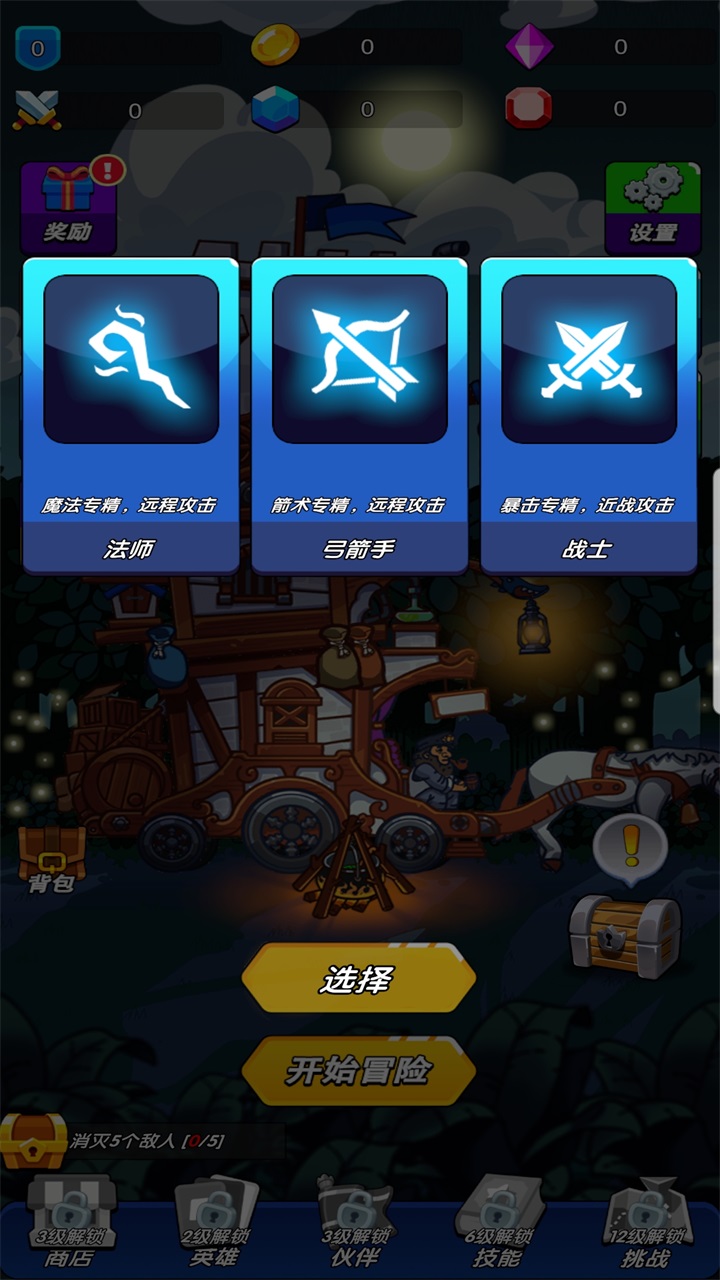Select the 法师 mage class card

click(130, 415)
